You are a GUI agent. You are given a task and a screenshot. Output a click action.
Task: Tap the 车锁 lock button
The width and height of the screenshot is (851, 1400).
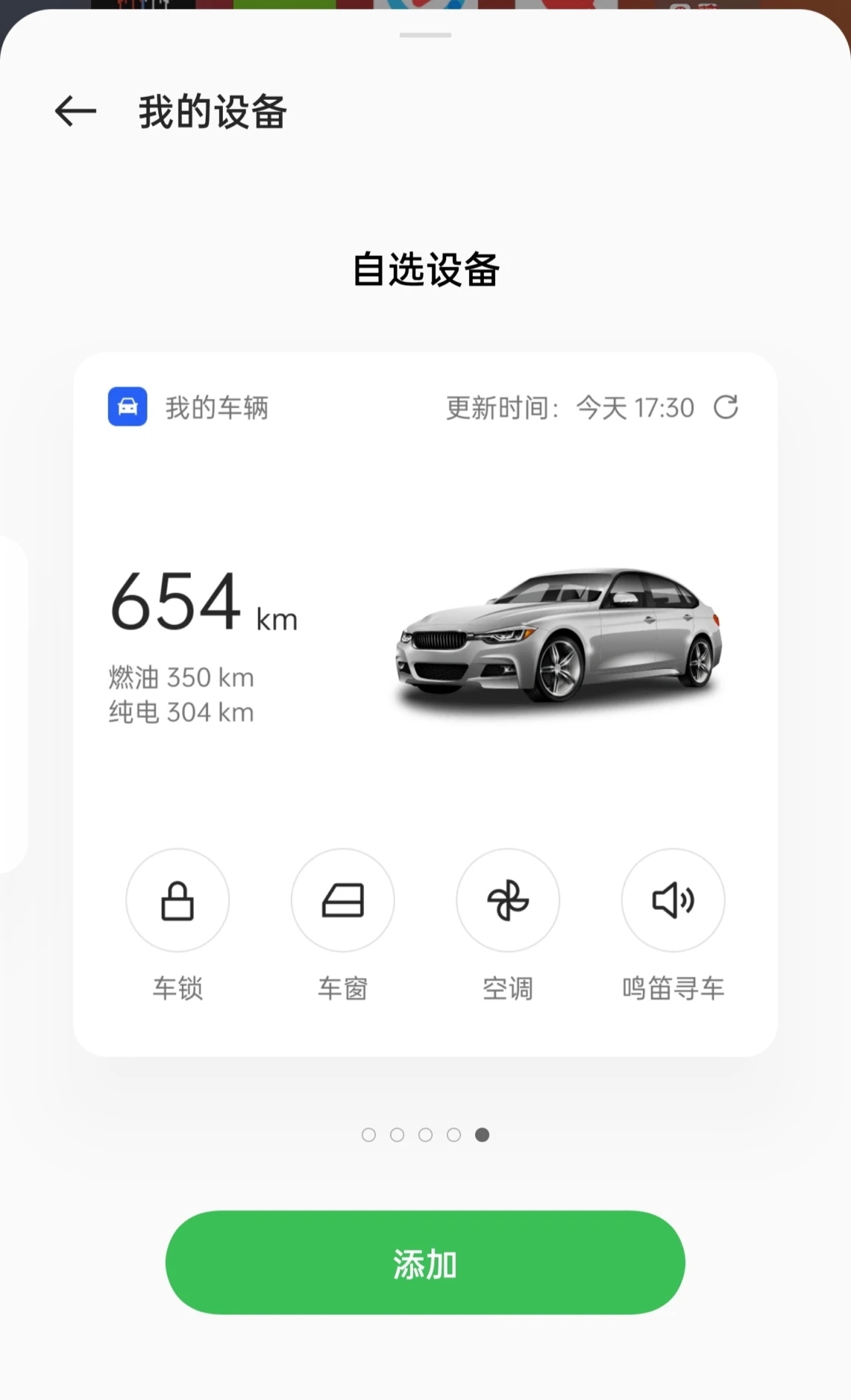coord(178,900)
